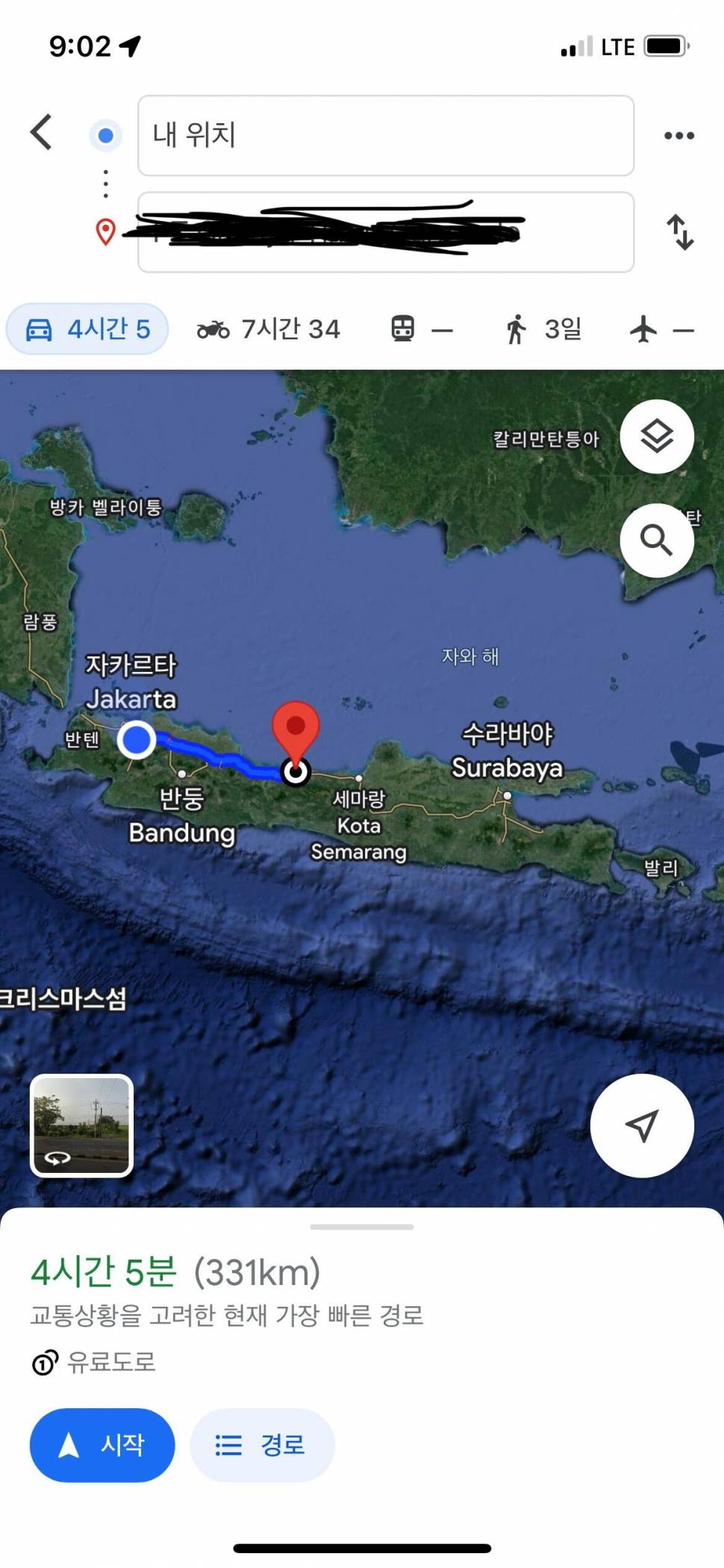Swap start and destination locations
This screenshot has height=1568, width=724.
click(x=679, y=232)
